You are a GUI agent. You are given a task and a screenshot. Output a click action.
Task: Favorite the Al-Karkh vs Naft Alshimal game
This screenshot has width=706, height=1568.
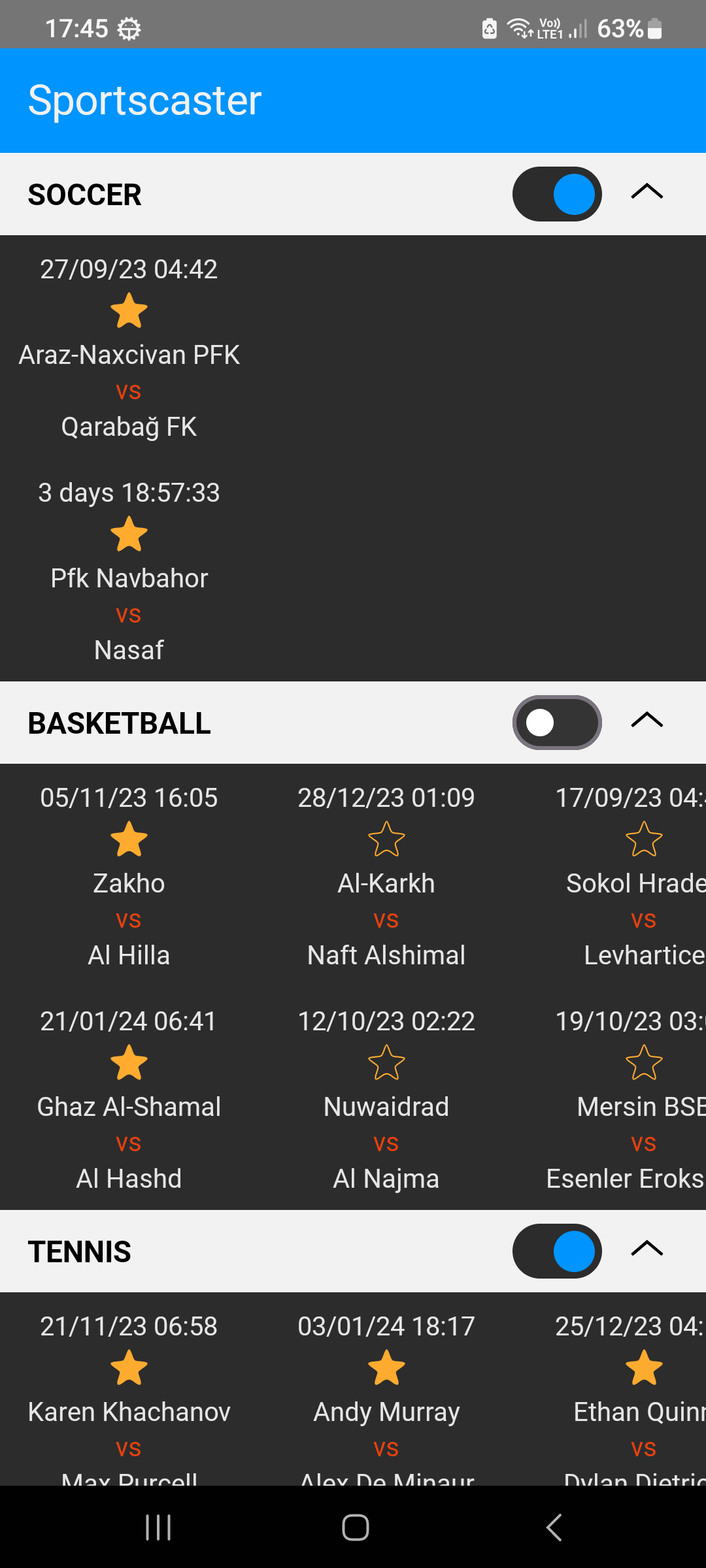click(x=386, y=839)
